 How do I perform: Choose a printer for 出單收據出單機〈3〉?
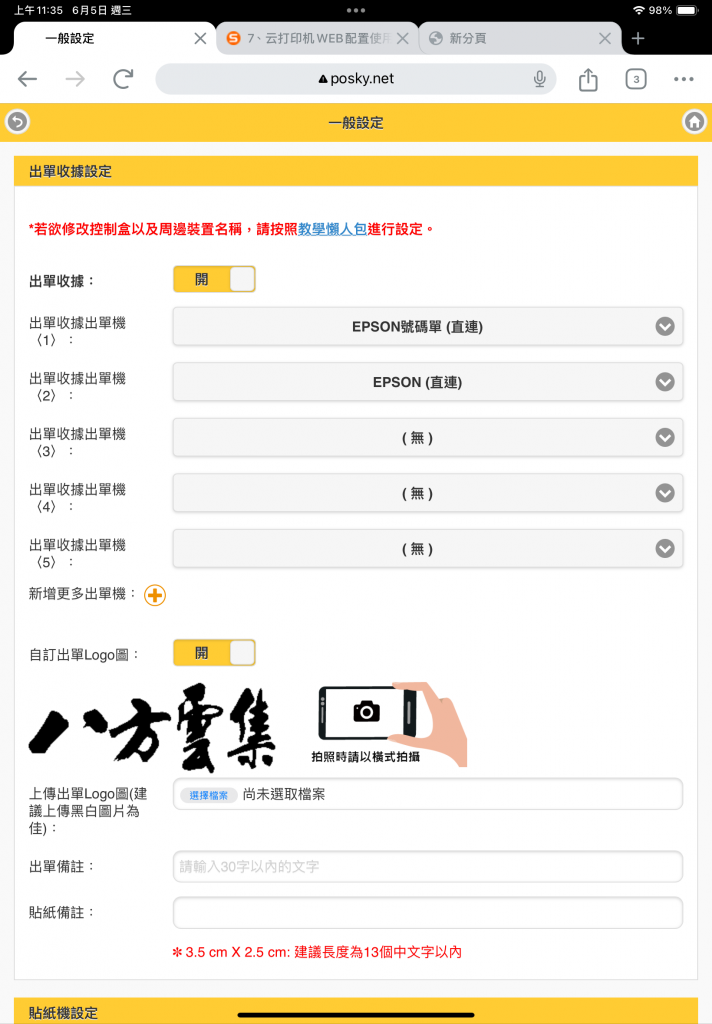428,438
